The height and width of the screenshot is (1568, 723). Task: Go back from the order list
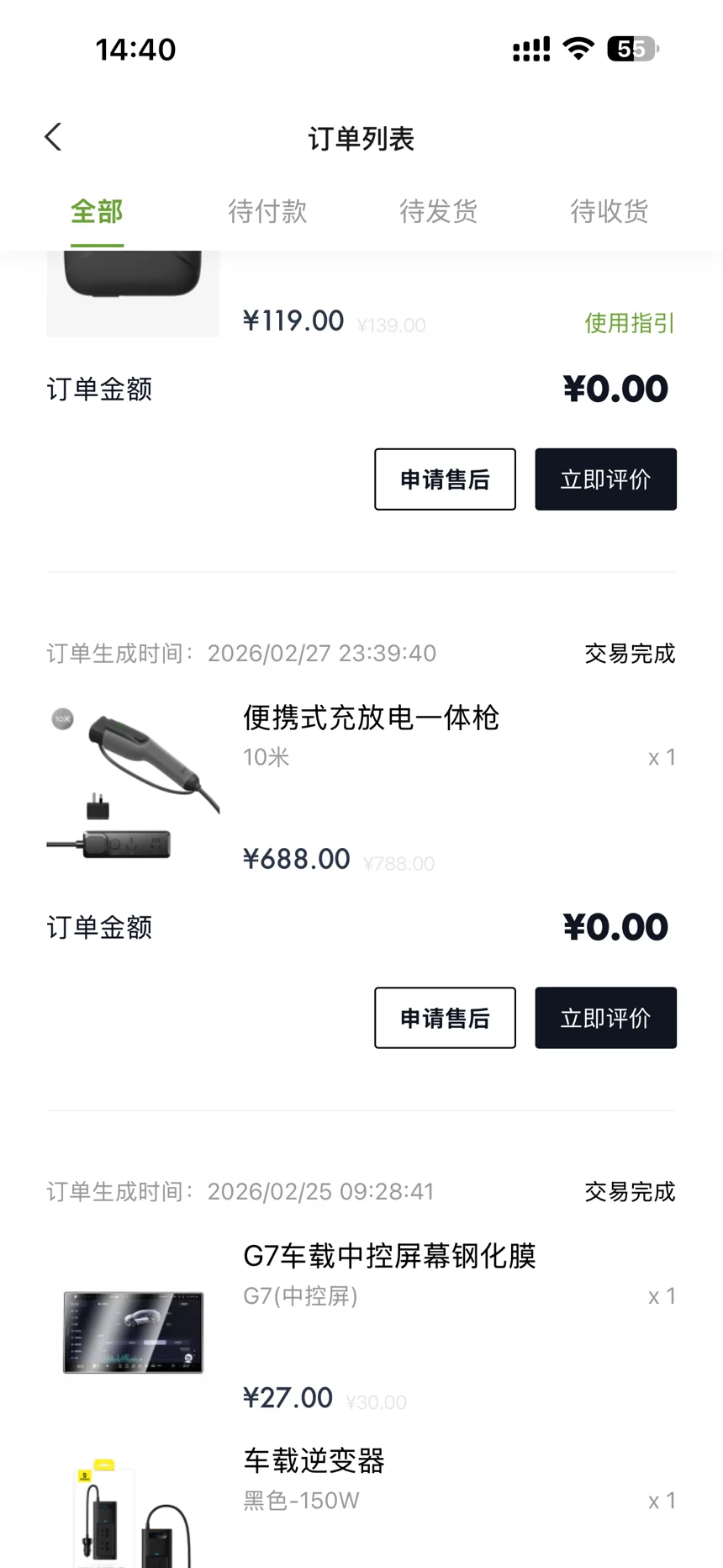(x=54, y=137)
